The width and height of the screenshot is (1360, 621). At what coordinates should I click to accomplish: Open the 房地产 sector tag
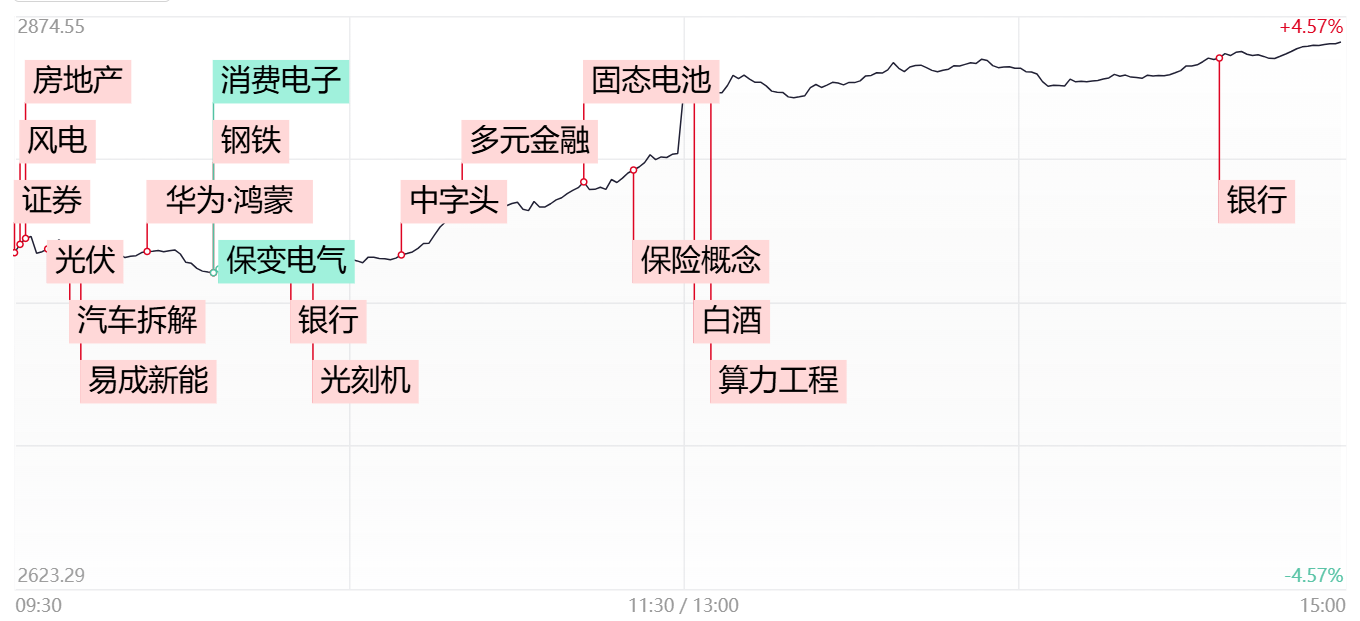pos(78,81)
